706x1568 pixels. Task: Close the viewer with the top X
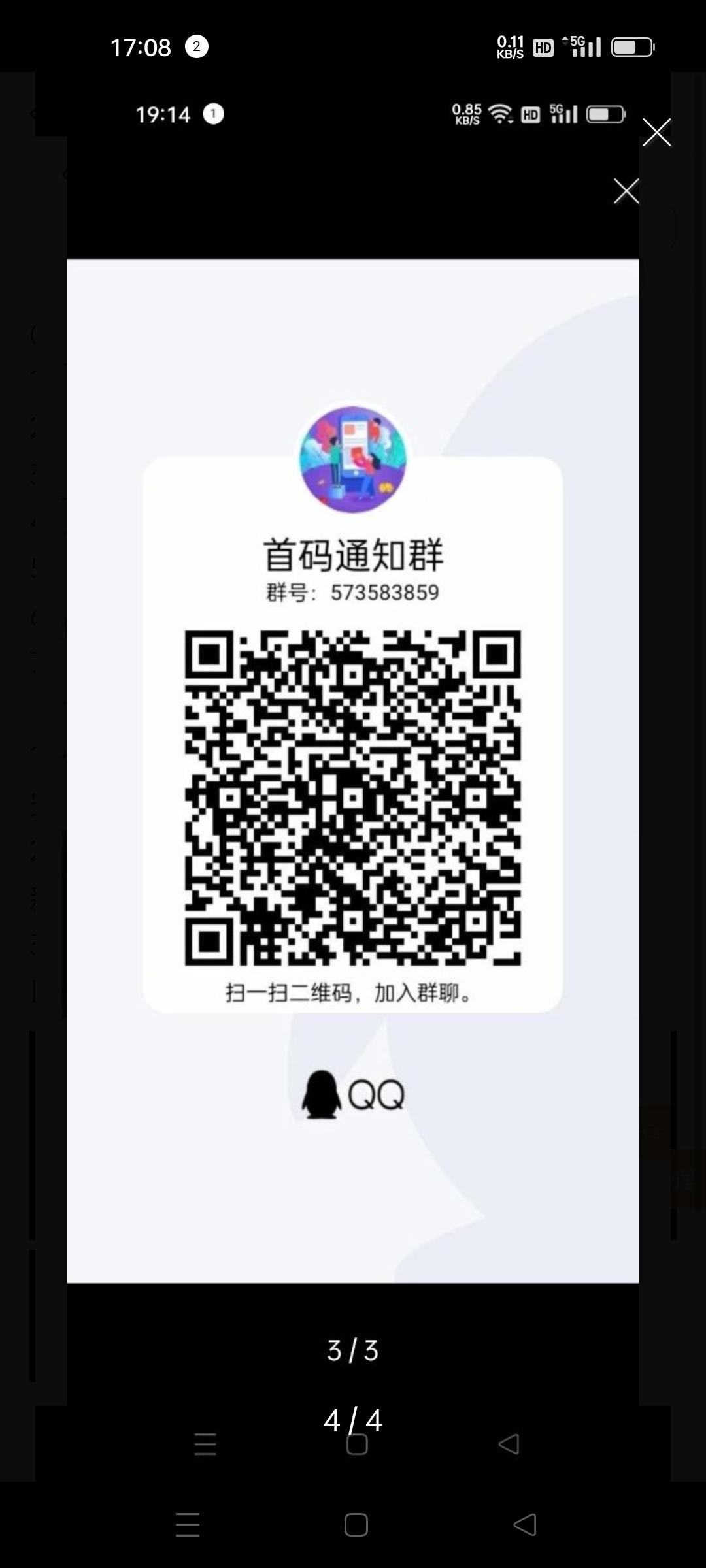tap(657, 132)
